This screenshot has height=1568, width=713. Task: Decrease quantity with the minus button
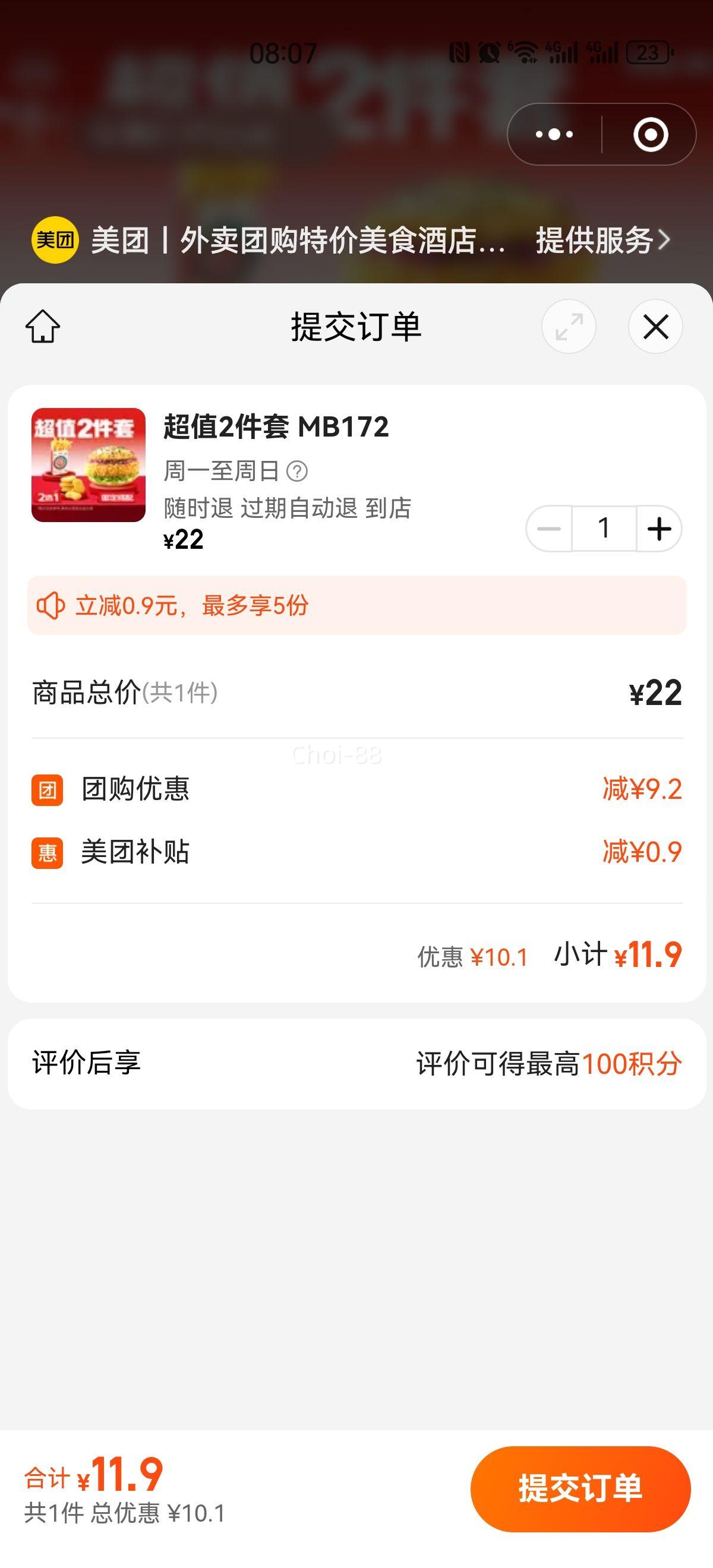coord(548,529)
